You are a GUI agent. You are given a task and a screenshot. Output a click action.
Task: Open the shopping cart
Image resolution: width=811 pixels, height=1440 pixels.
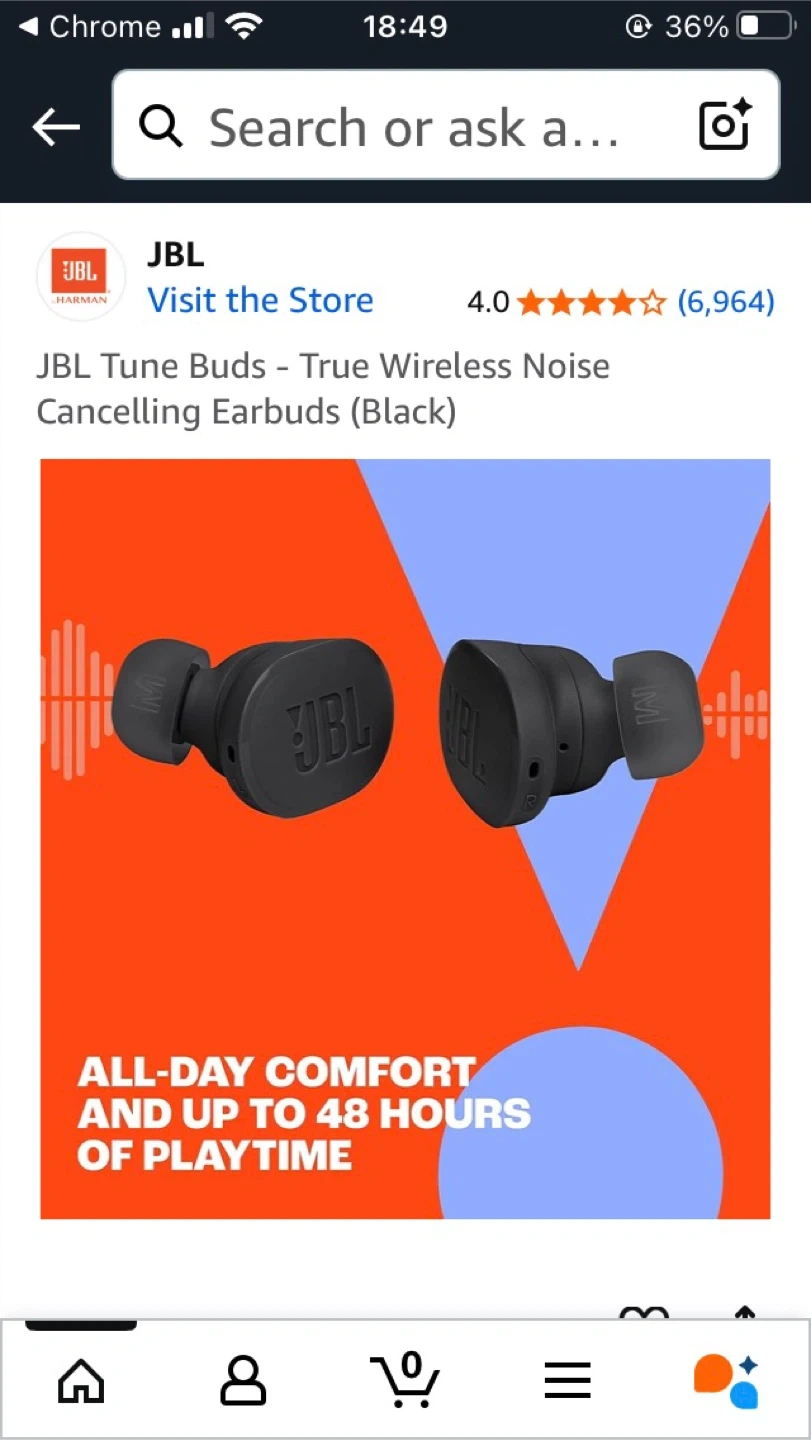tap(405, 1380)
